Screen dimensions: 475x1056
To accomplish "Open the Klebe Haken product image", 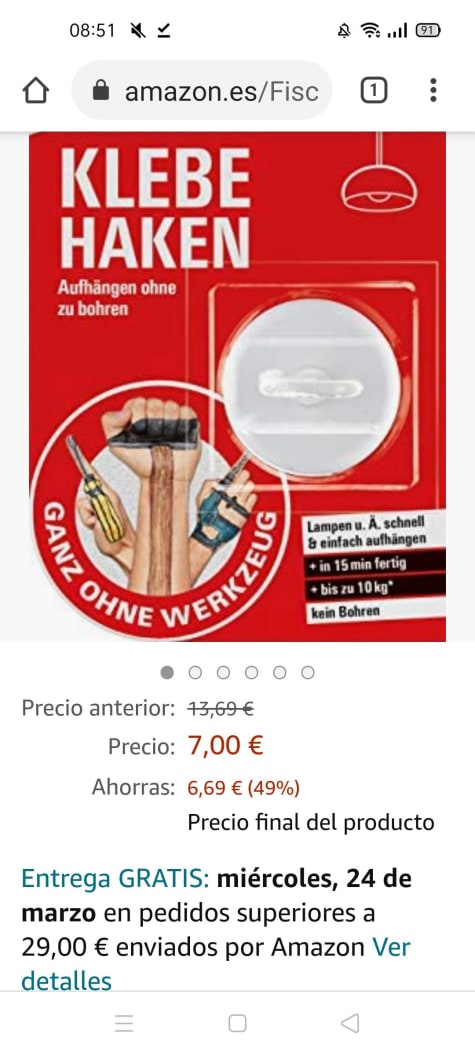I will tap(237, 387).
